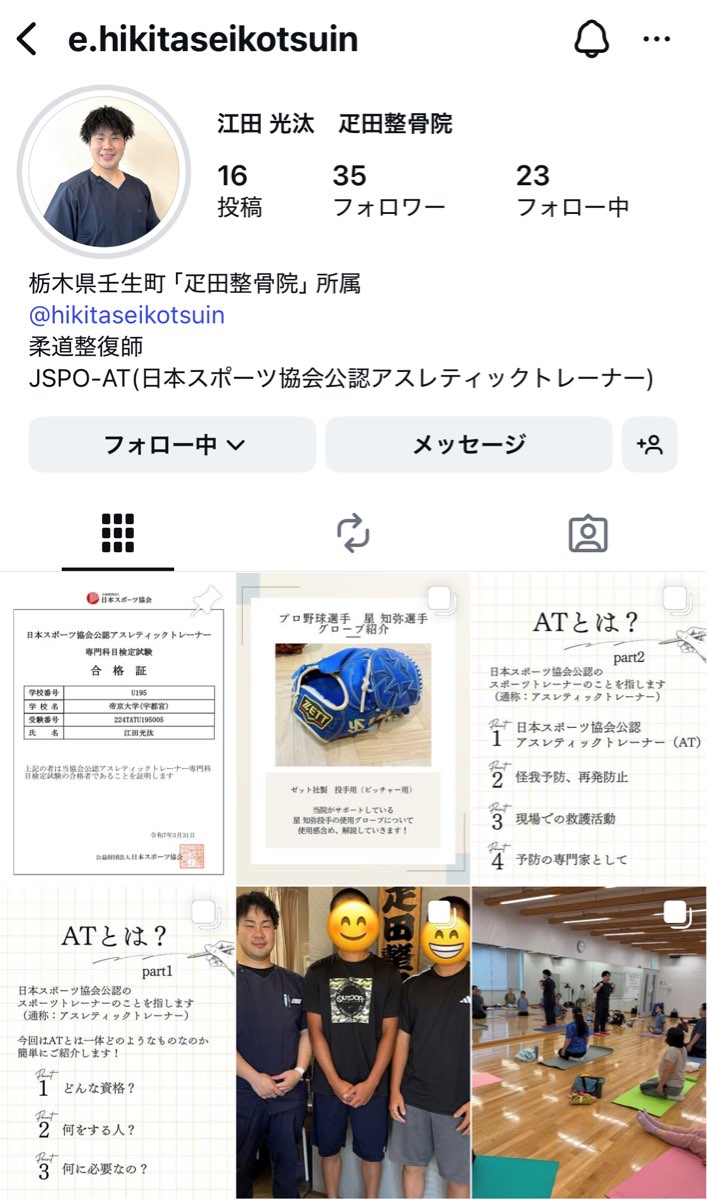
Task: Open the post with emoji-covered faces
Action: (x=353, y=1042)
